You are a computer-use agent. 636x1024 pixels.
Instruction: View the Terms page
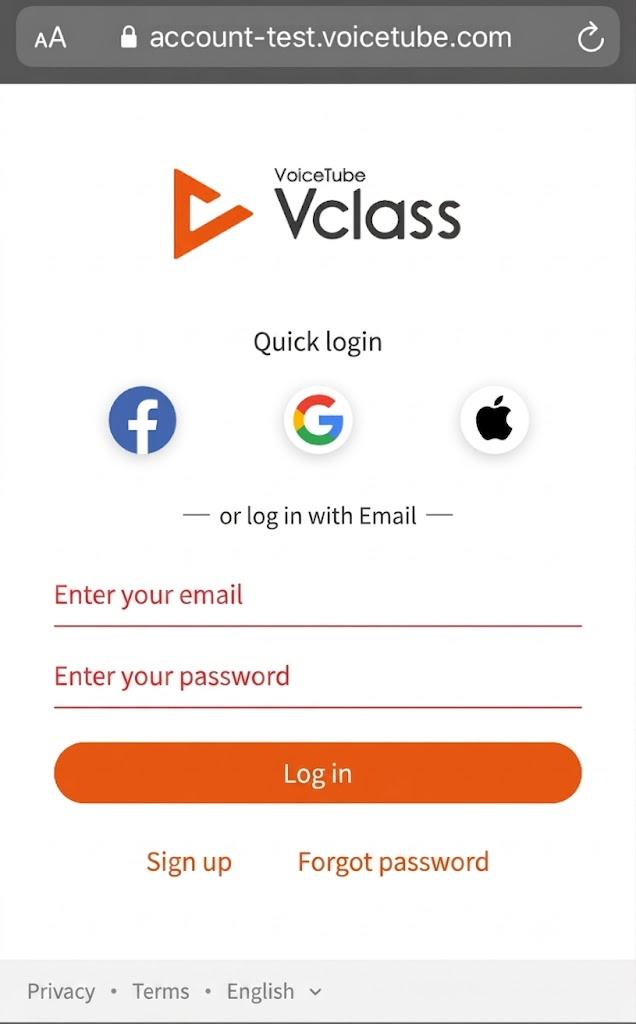pos(161,992)
